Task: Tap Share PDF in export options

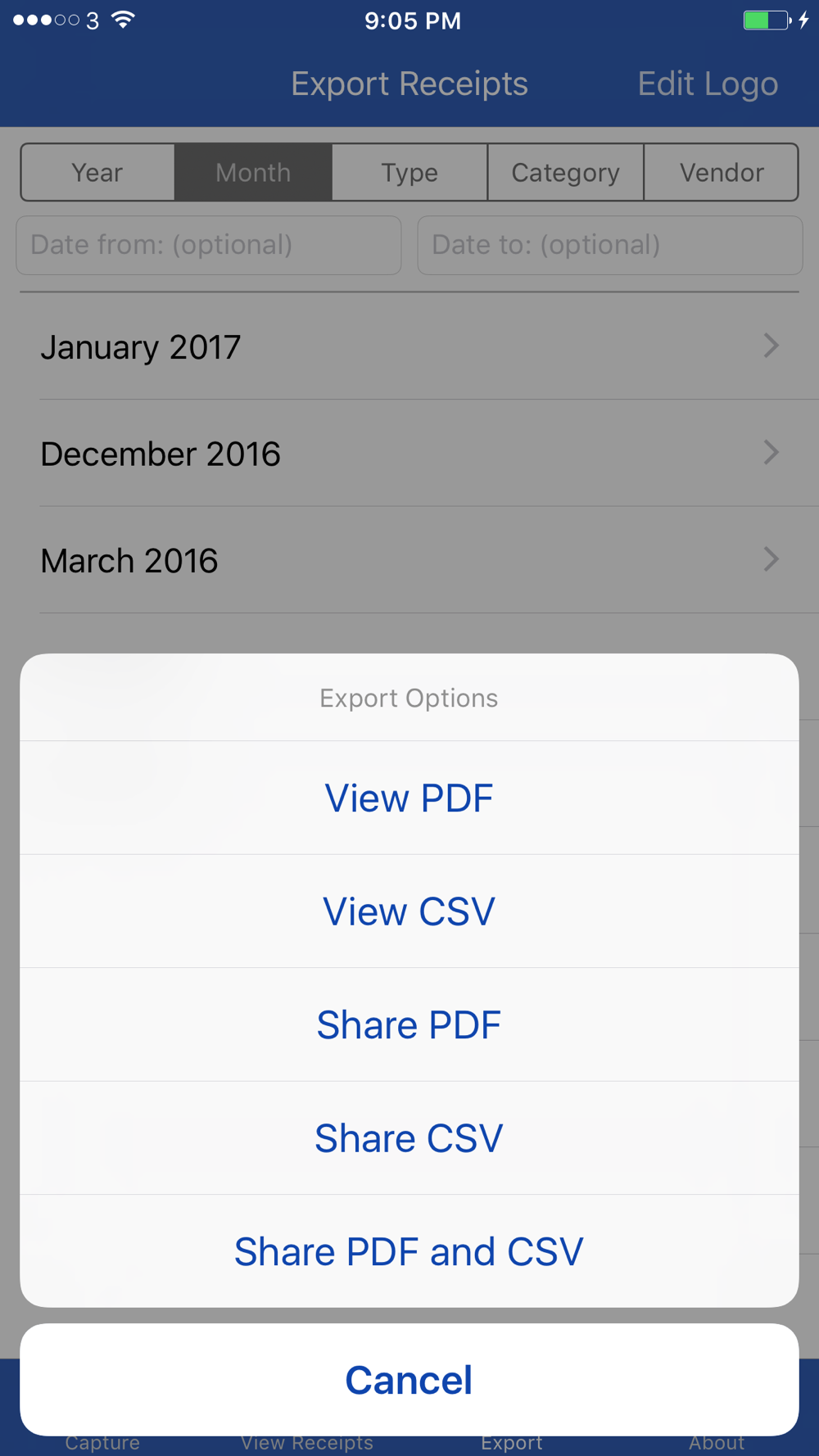Action: pyautogui.click(x=409, y=1024)
